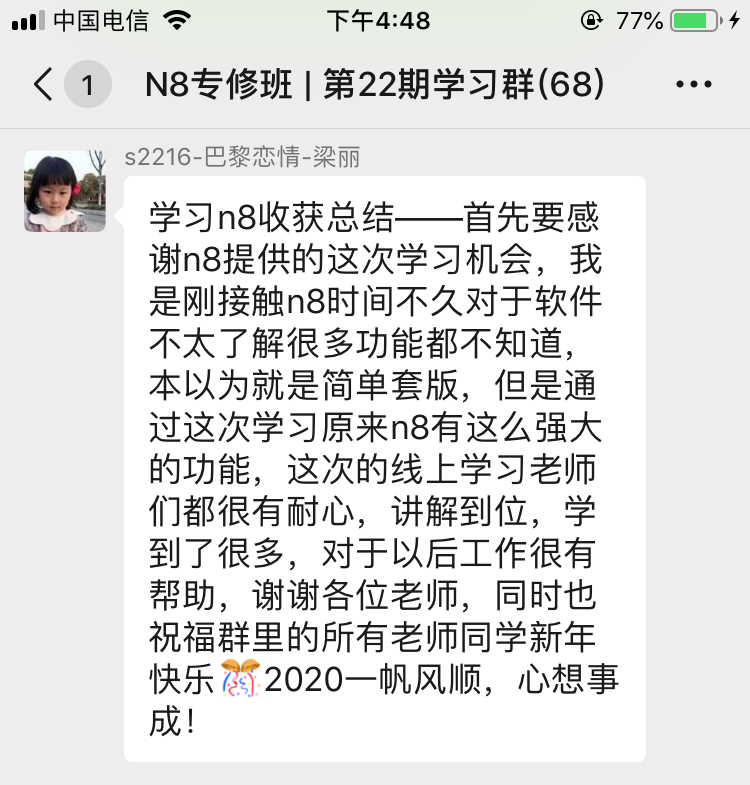Screen dimensions: 750x785
Task: Go back to the chat list
Action: click(x=43, y=85)
